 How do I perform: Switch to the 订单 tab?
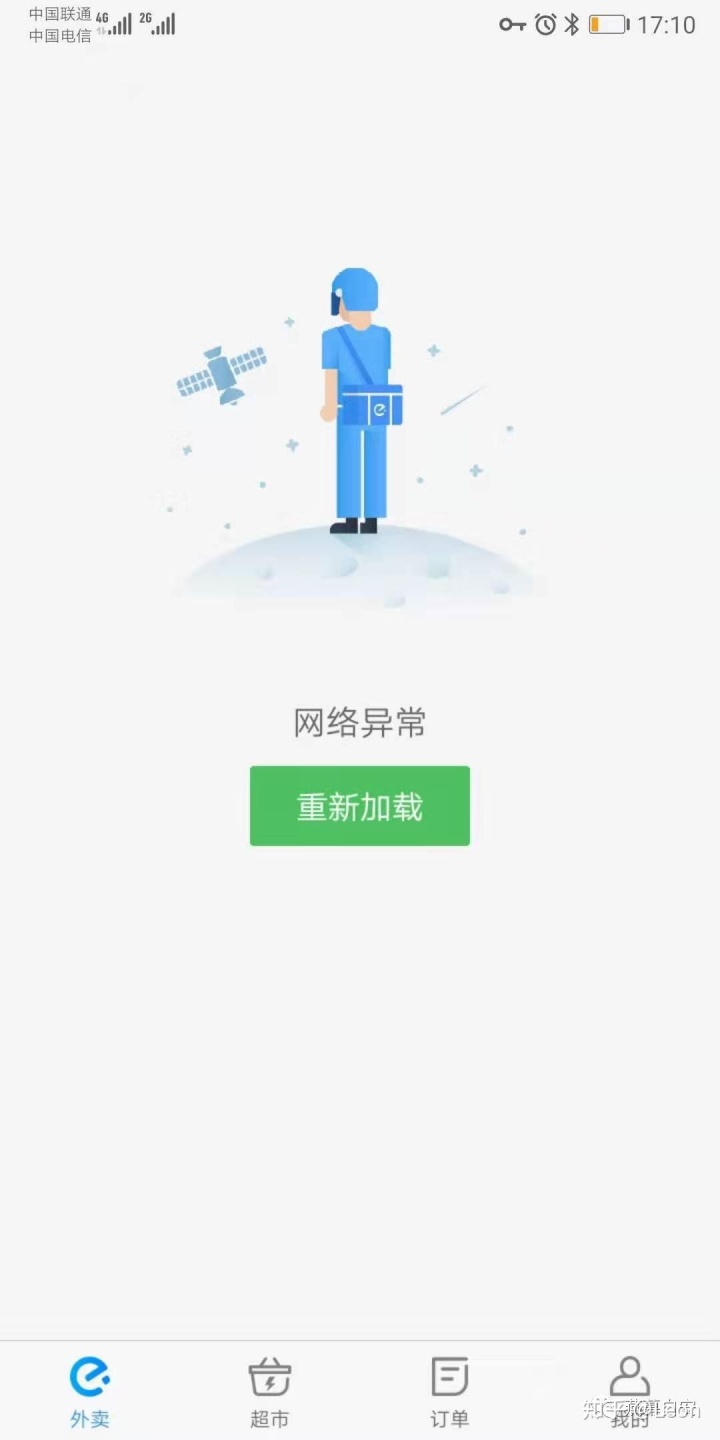click(449, 1390)
